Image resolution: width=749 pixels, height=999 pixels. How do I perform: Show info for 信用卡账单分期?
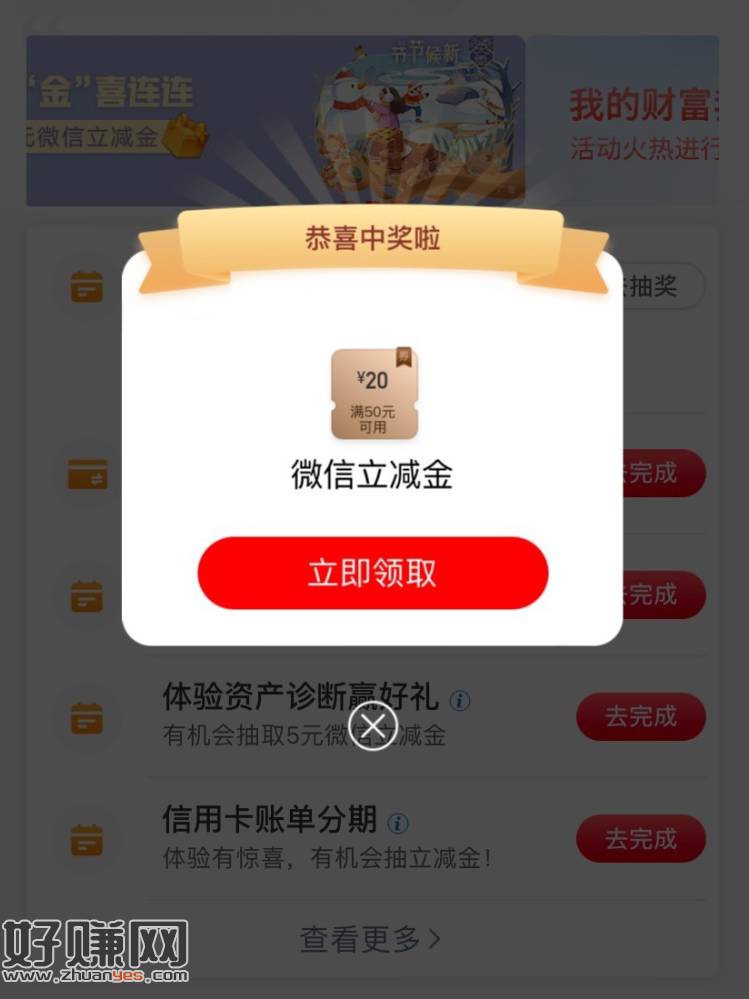click(398, 823)
